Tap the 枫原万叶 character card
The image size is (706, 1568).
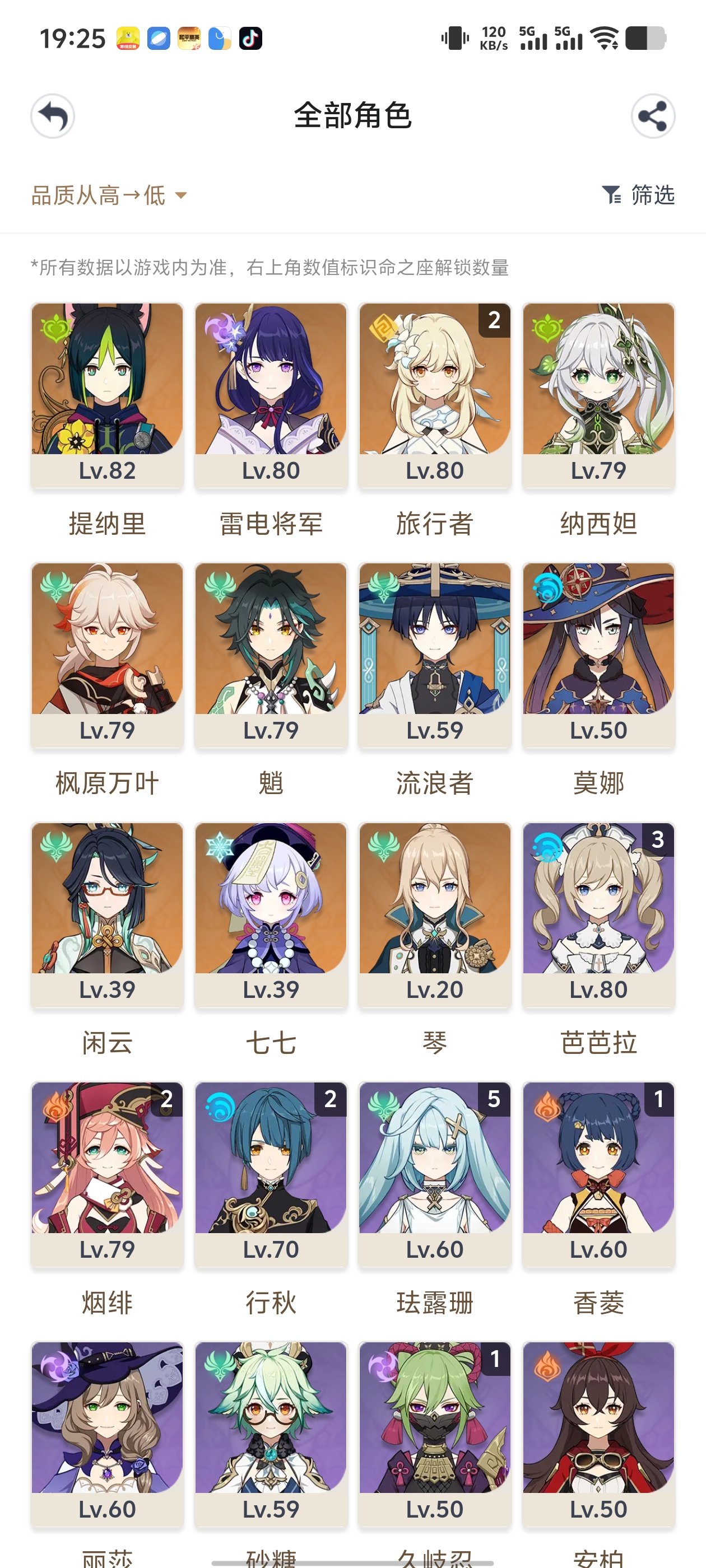(x=107, y=655)
